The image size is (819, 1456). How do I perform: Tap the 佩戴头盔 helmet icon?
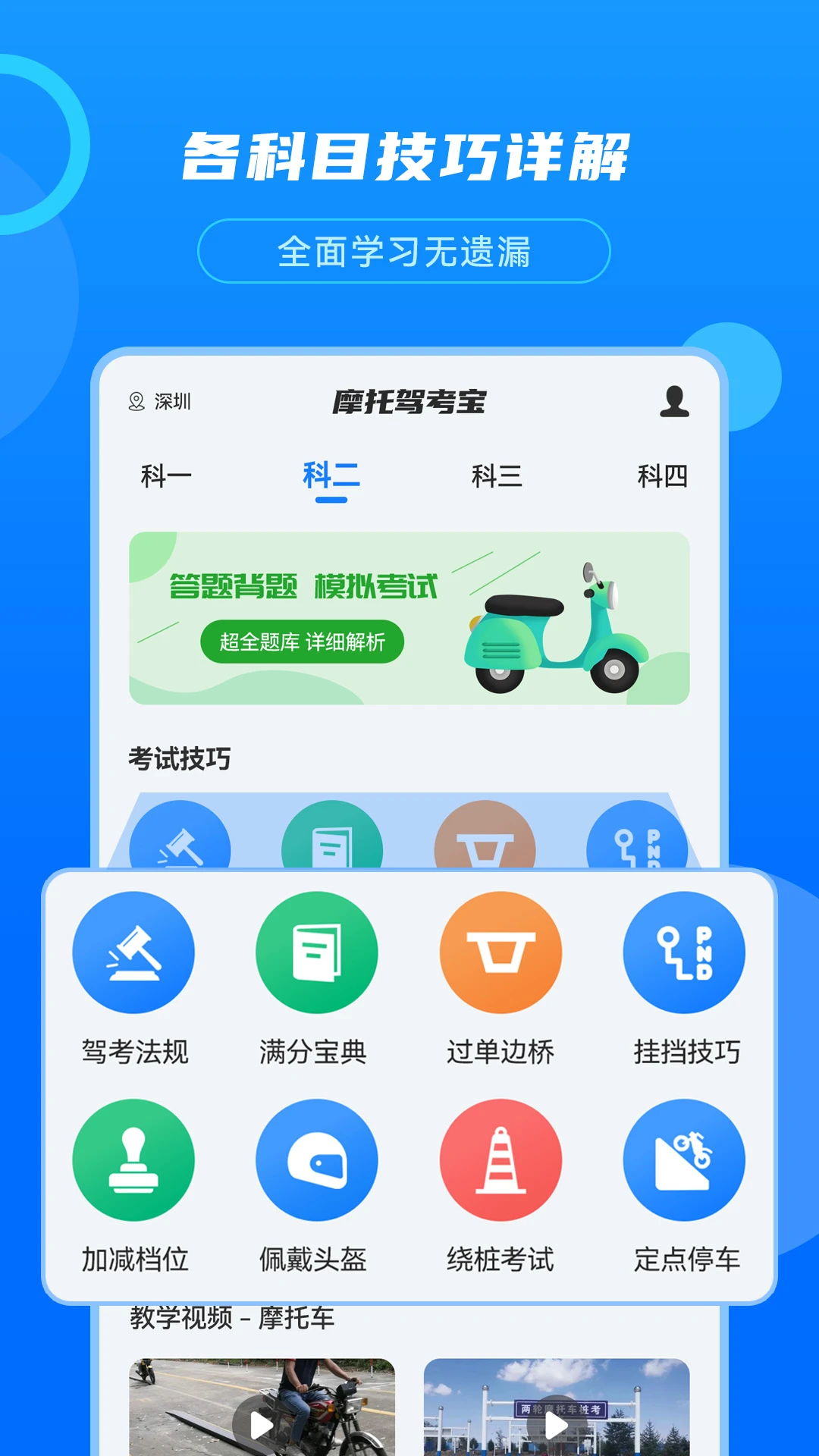coord(317,1160)
